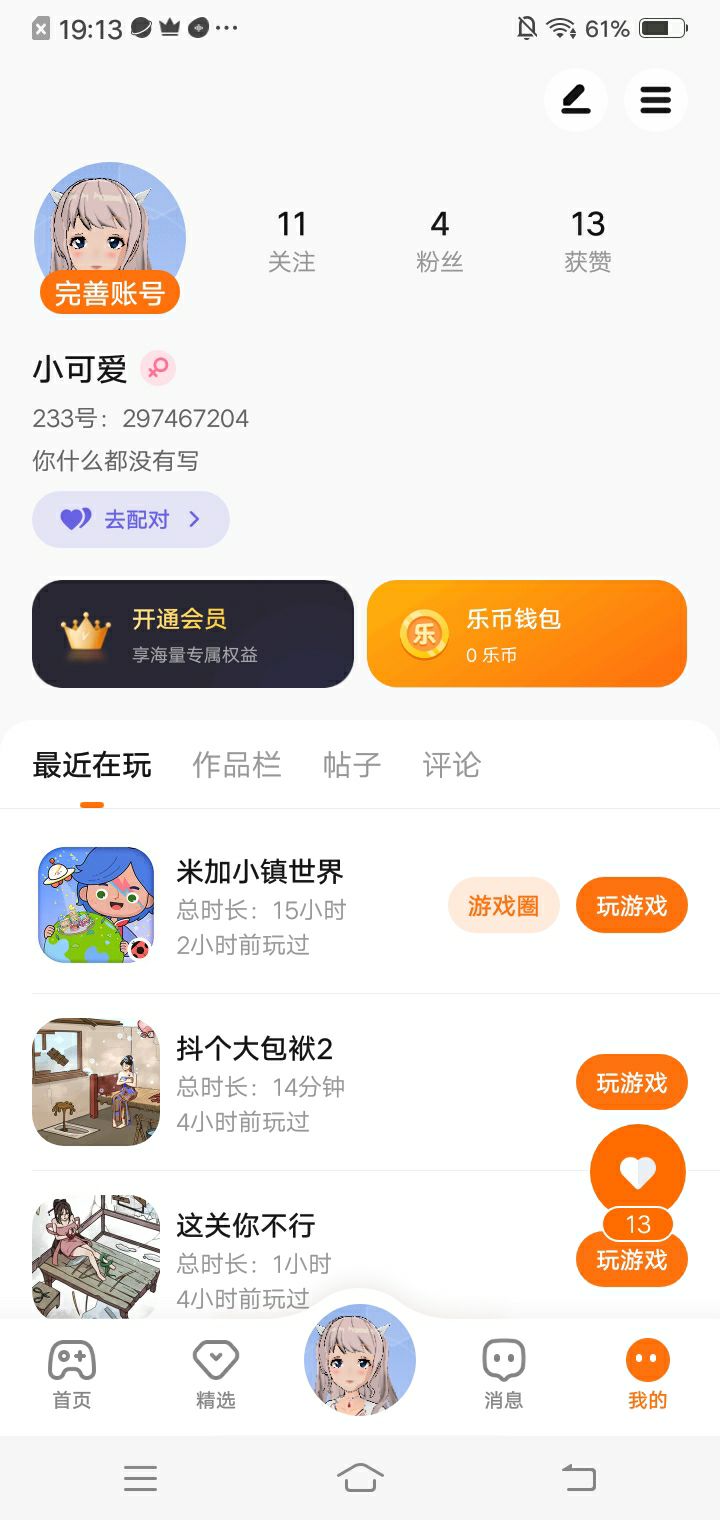Tap the system back button
720x1520 pixels.
(x=578, y=1477)
